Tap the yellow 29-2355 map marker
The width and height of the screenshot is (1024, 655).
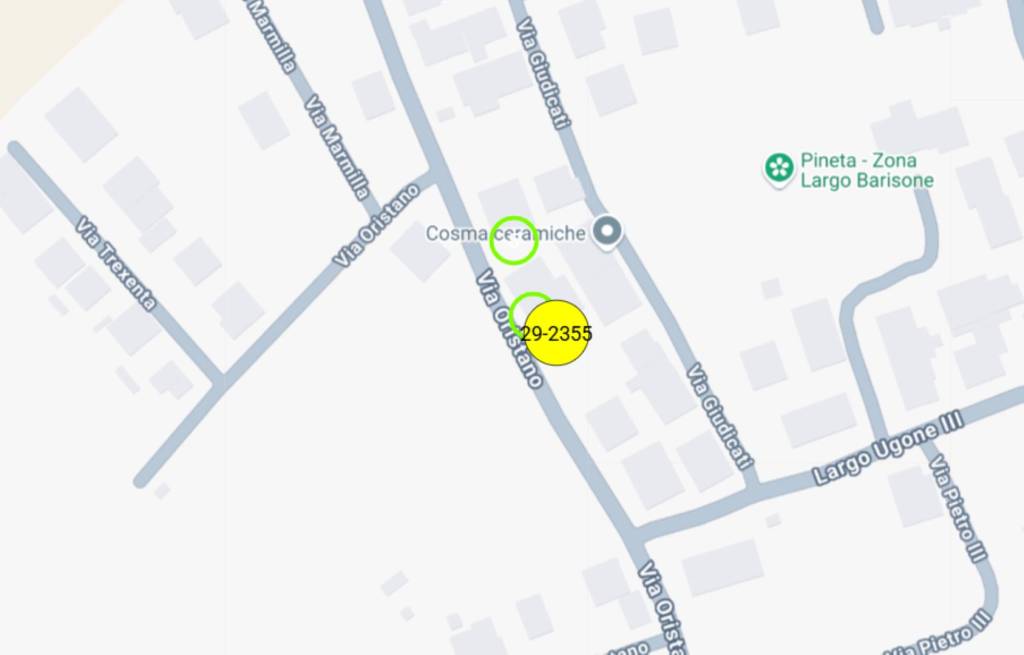click(x=556, y=333)
